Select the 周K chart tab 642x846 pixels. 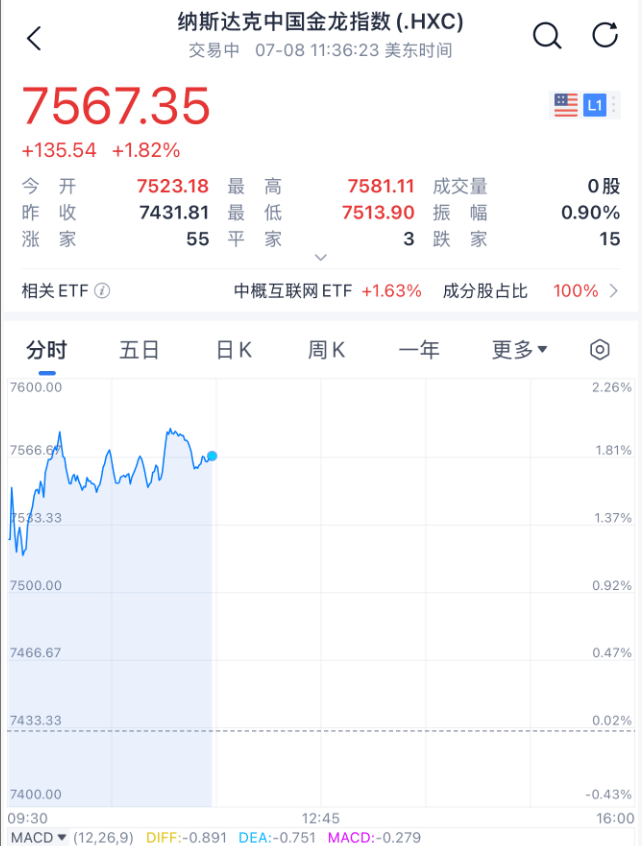[326, 350]
